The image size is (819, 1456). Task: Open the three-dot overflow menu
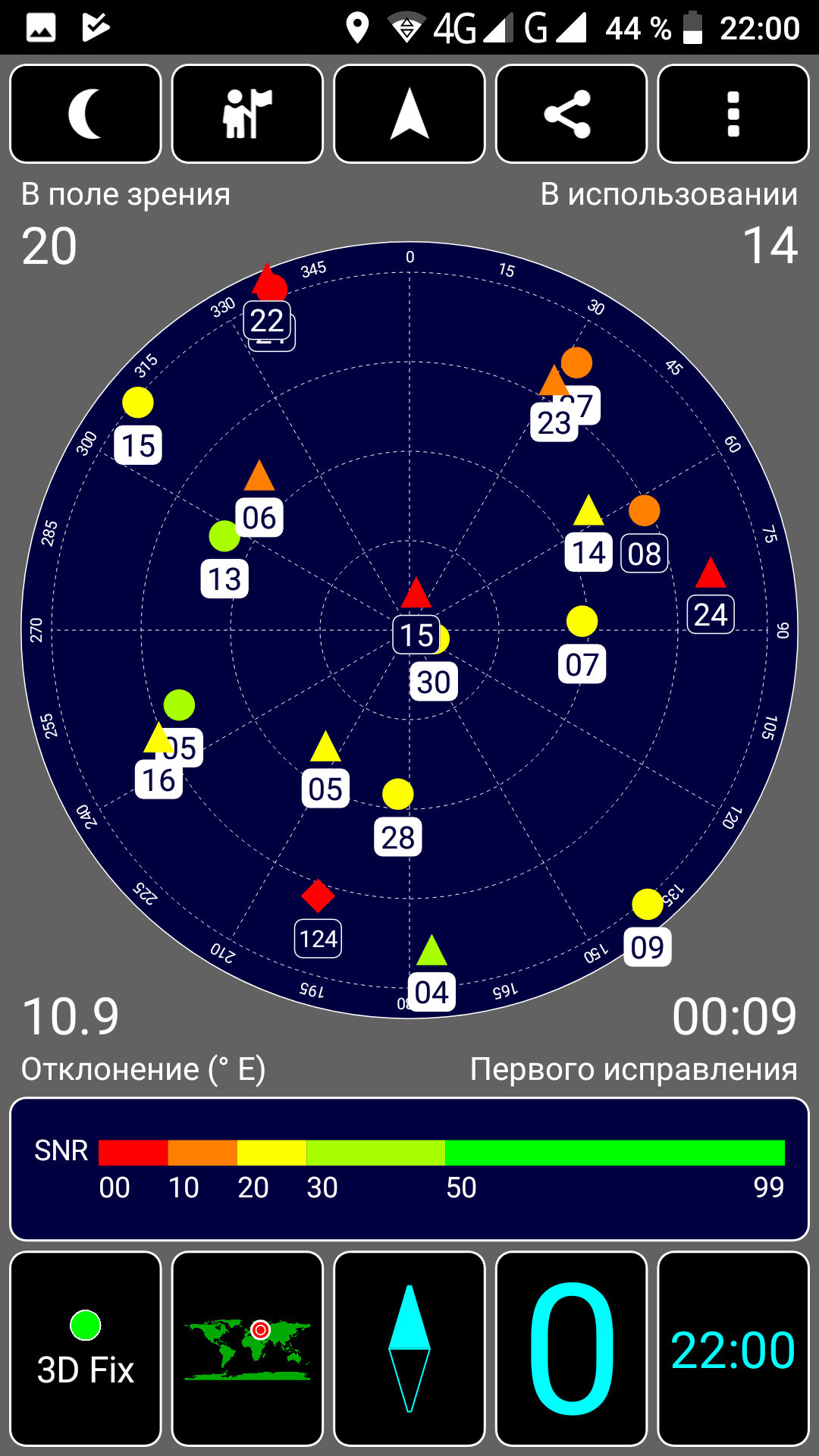click(x=733, y=114)
